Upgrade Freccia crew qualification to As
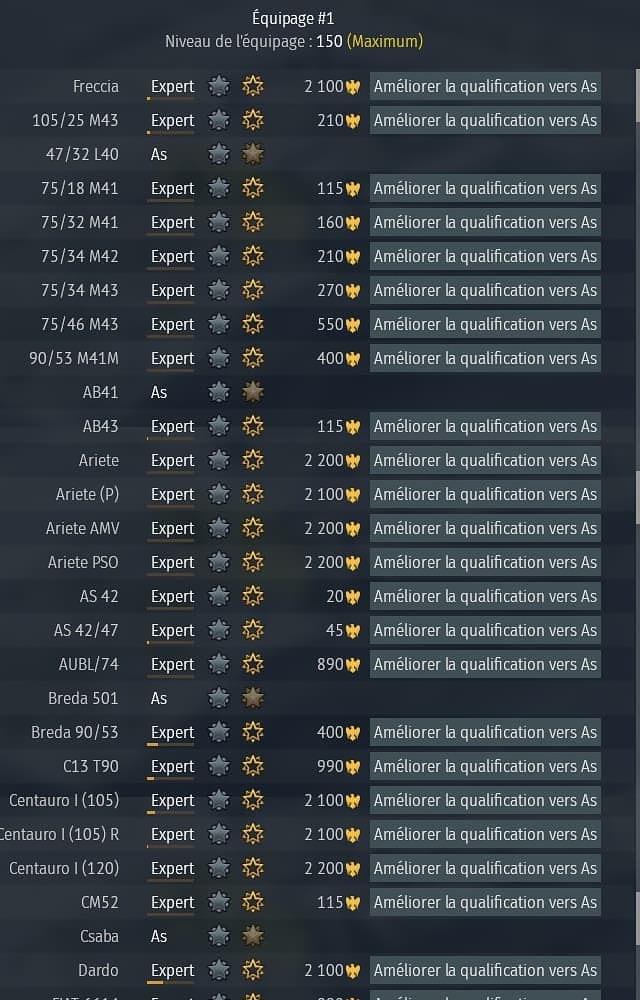 coord(485,87)
